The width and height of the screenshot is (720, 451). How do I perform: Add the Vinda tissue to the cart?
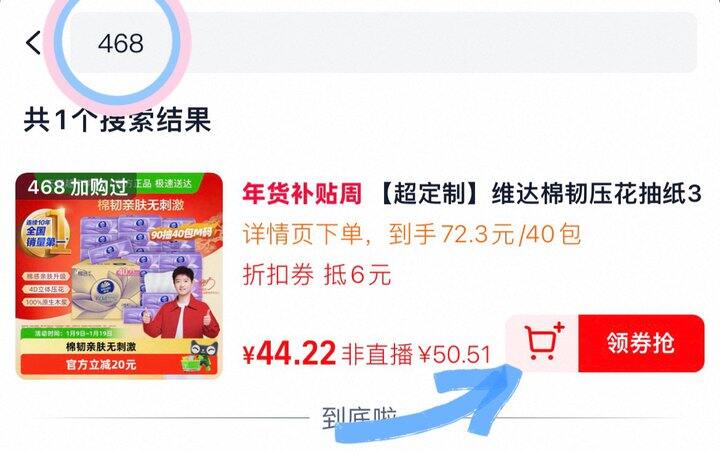tap(542, 343)
